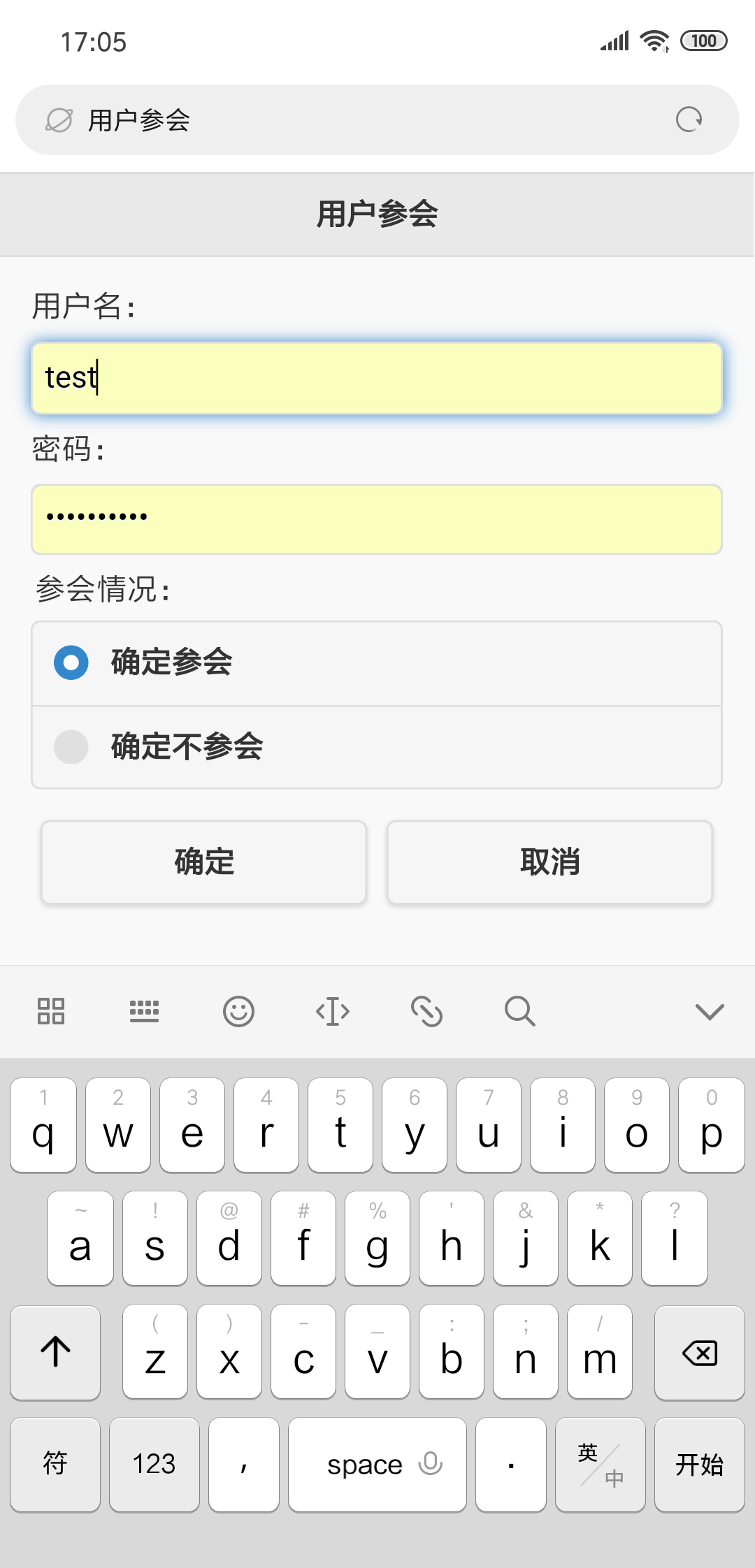Toggle the 英/中 language key
This screenshot has height=1568, width=755.
click(x=600, y=1464)
